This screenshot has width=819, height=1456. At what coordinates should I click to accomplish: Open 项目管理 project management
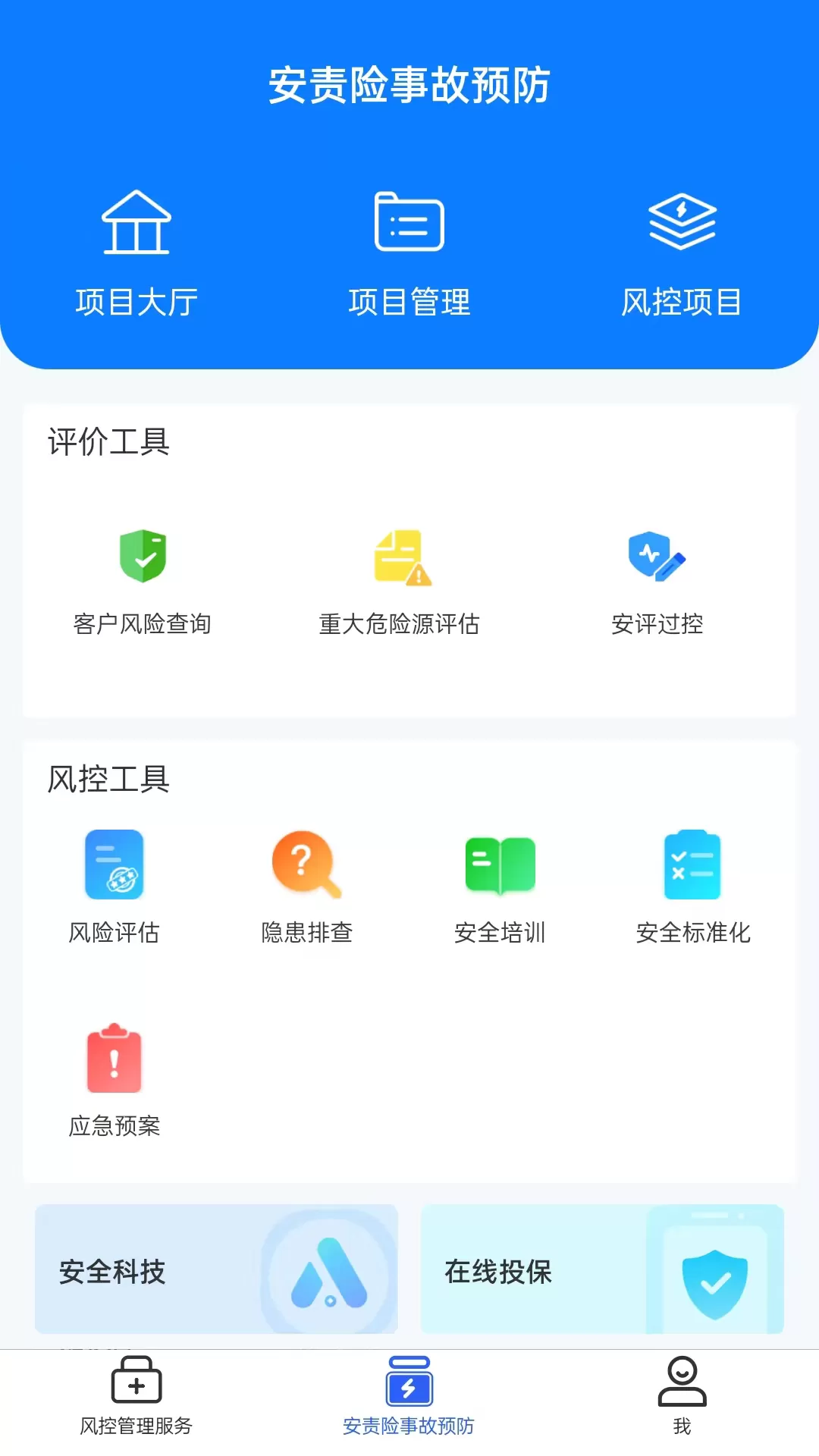pyautogui.click(x=409, y=254)
